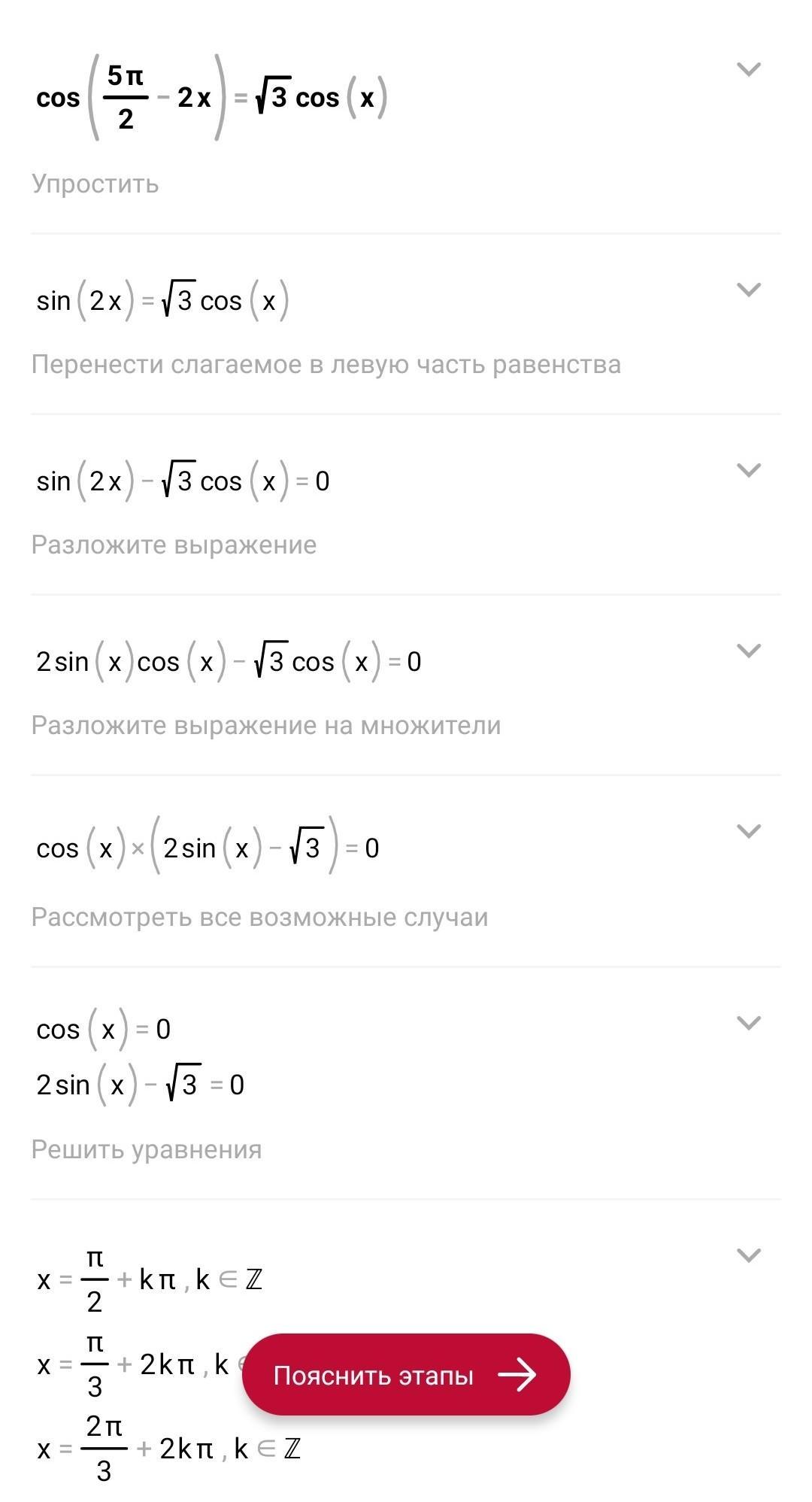The image size is (812, 1502).
Task: Expand the 'Решить уравнения' step chevron
Action: click(x=748, y=1023)
